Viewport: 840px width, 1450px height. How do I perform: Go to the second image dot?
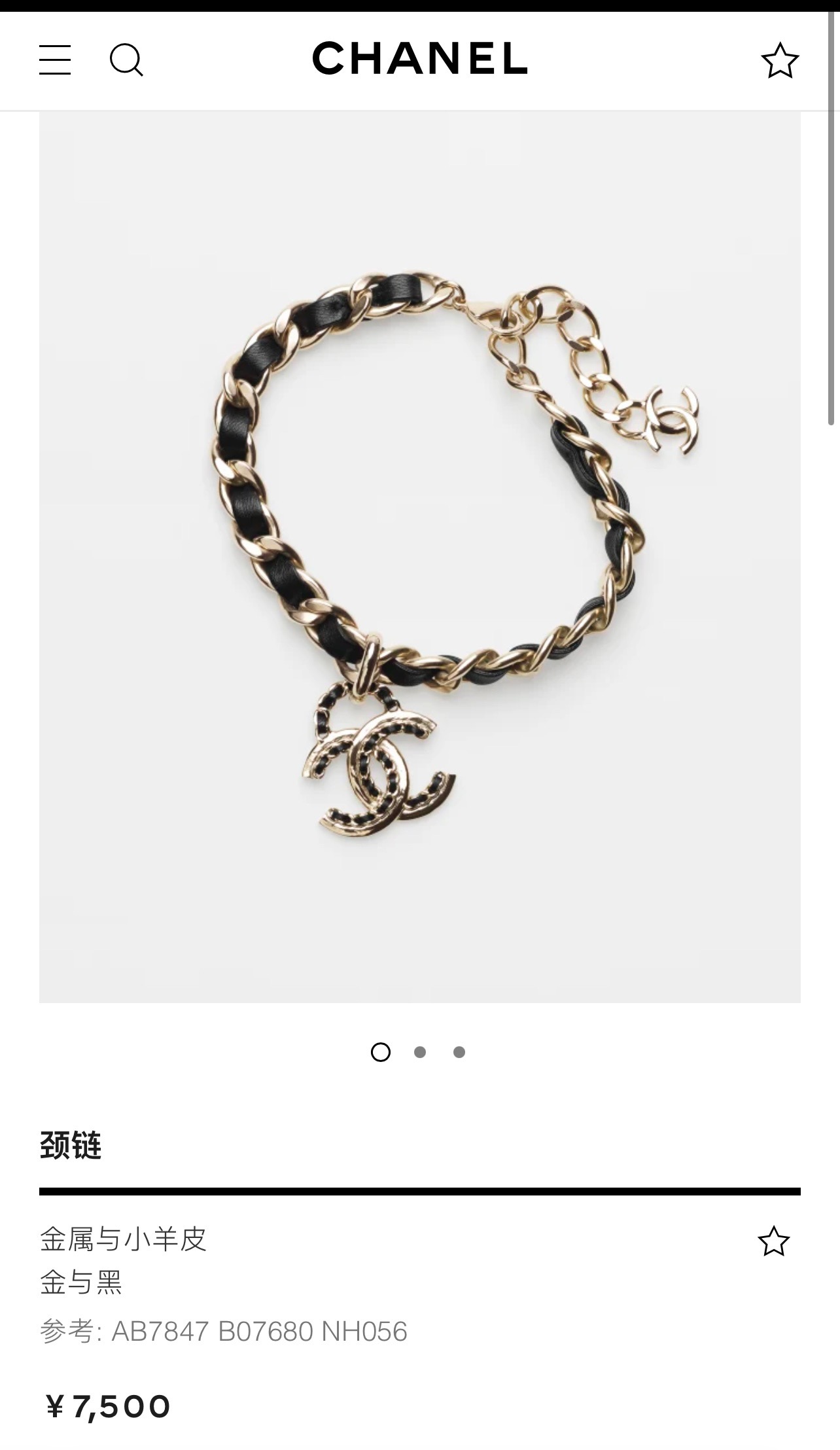[x=420, y=1052]
